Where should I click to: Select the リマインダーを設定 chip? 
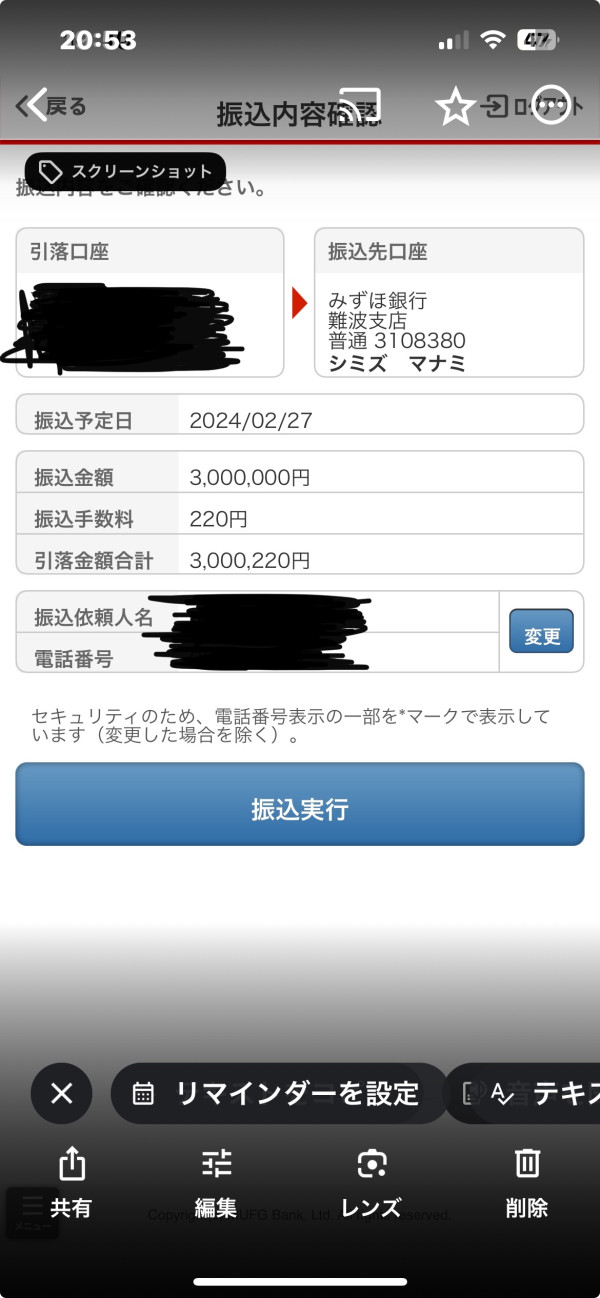click(280, 1093)
